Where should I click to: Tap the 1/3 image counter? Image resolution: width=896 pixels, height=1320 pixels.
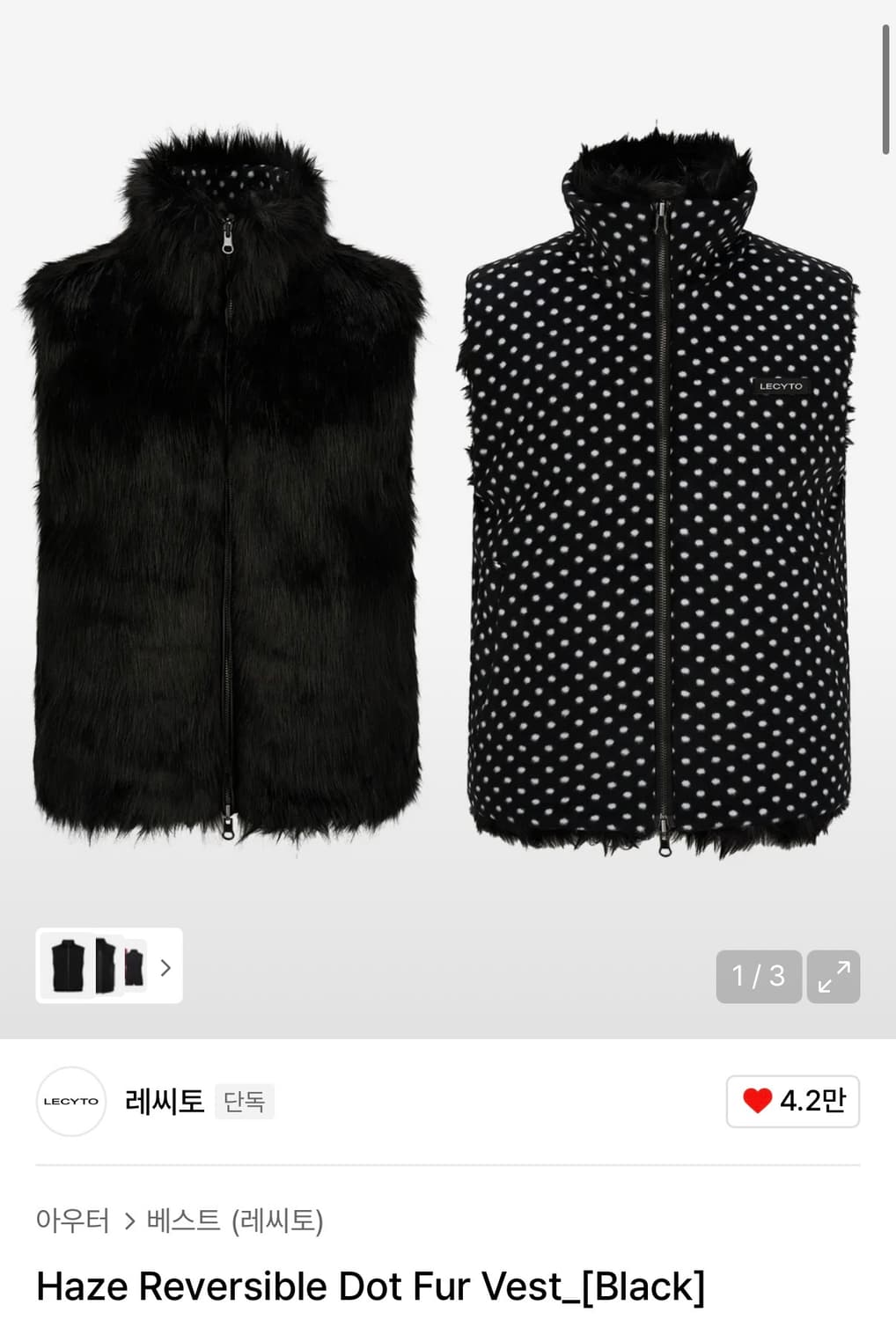pyautogui.click(x=758, y=977)
